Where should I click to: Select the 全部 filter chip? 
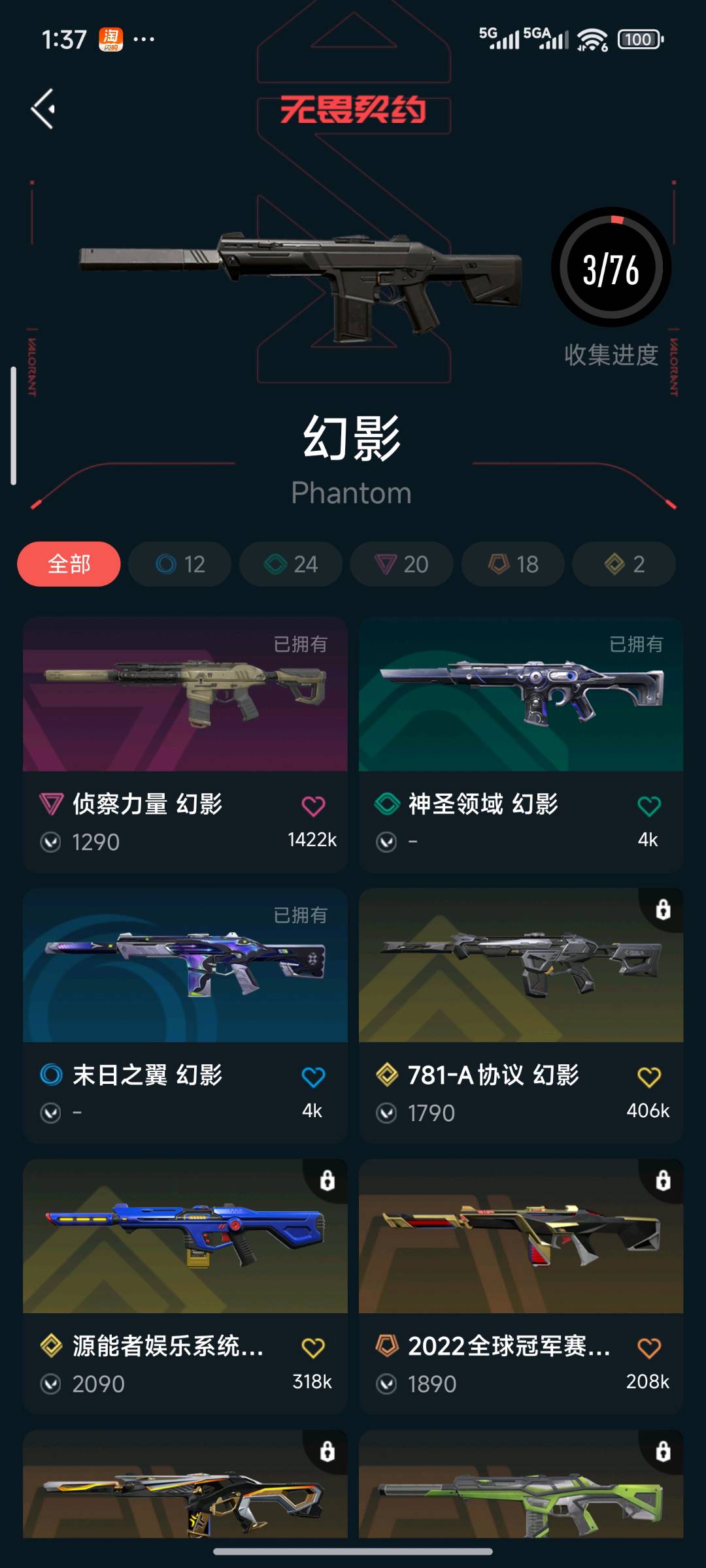[x=69, y=564]
